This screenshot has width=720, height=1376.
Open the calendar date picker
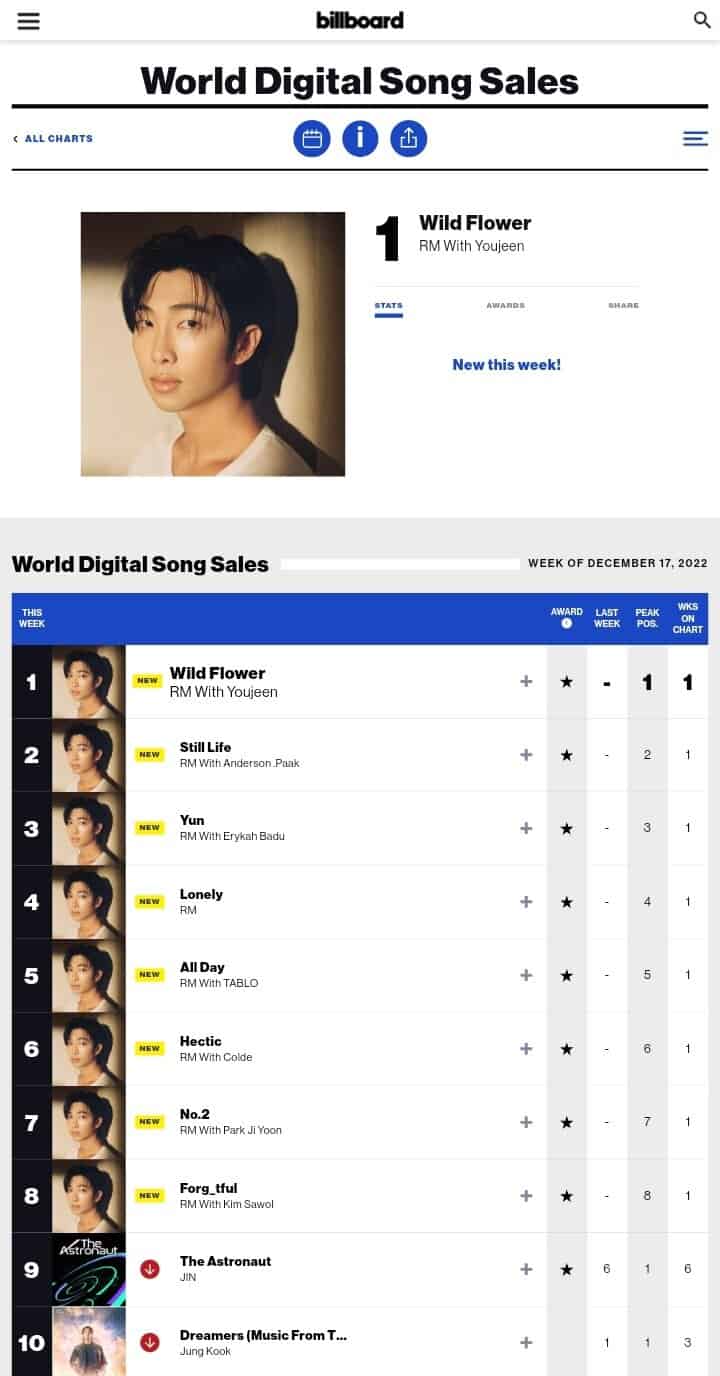(312, 138)
